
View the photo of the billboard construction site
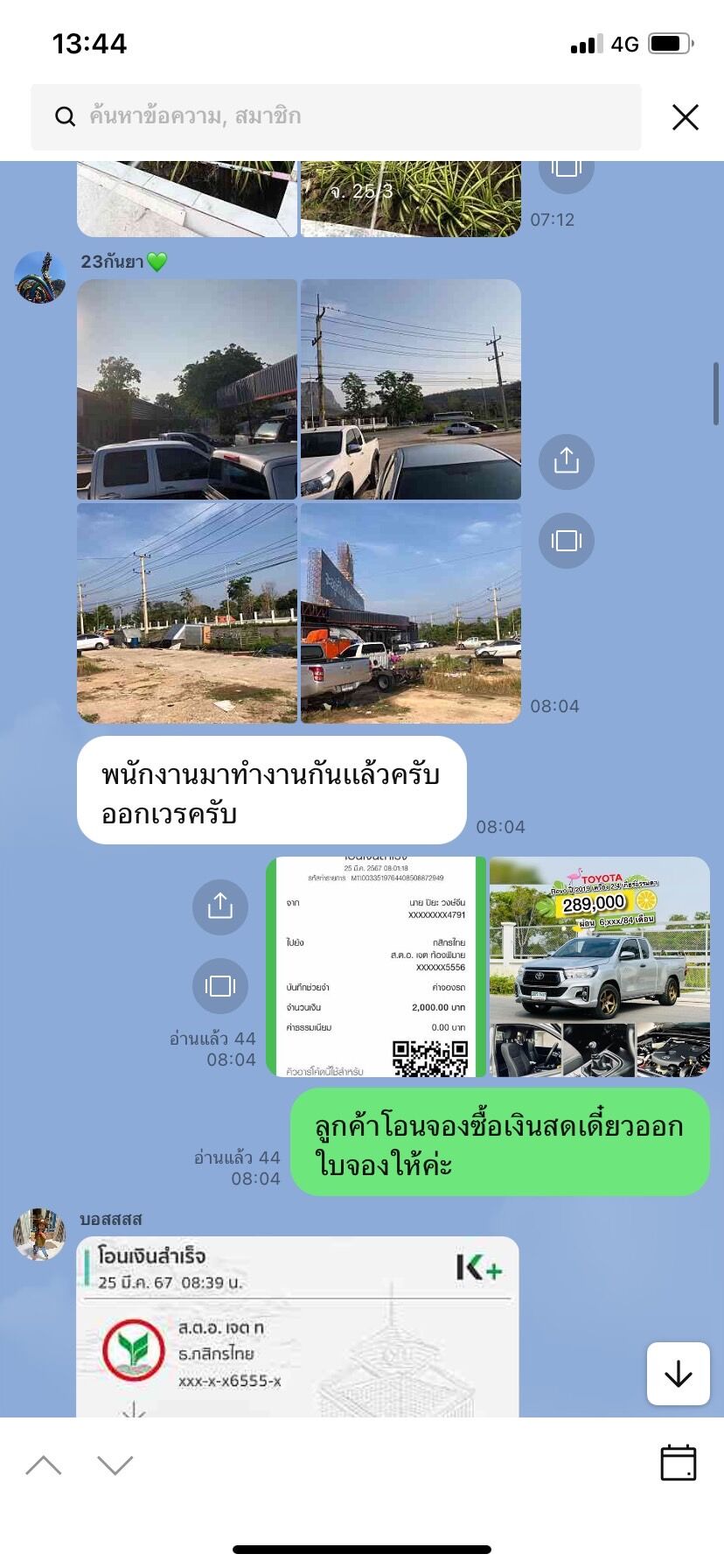[411, 613]
